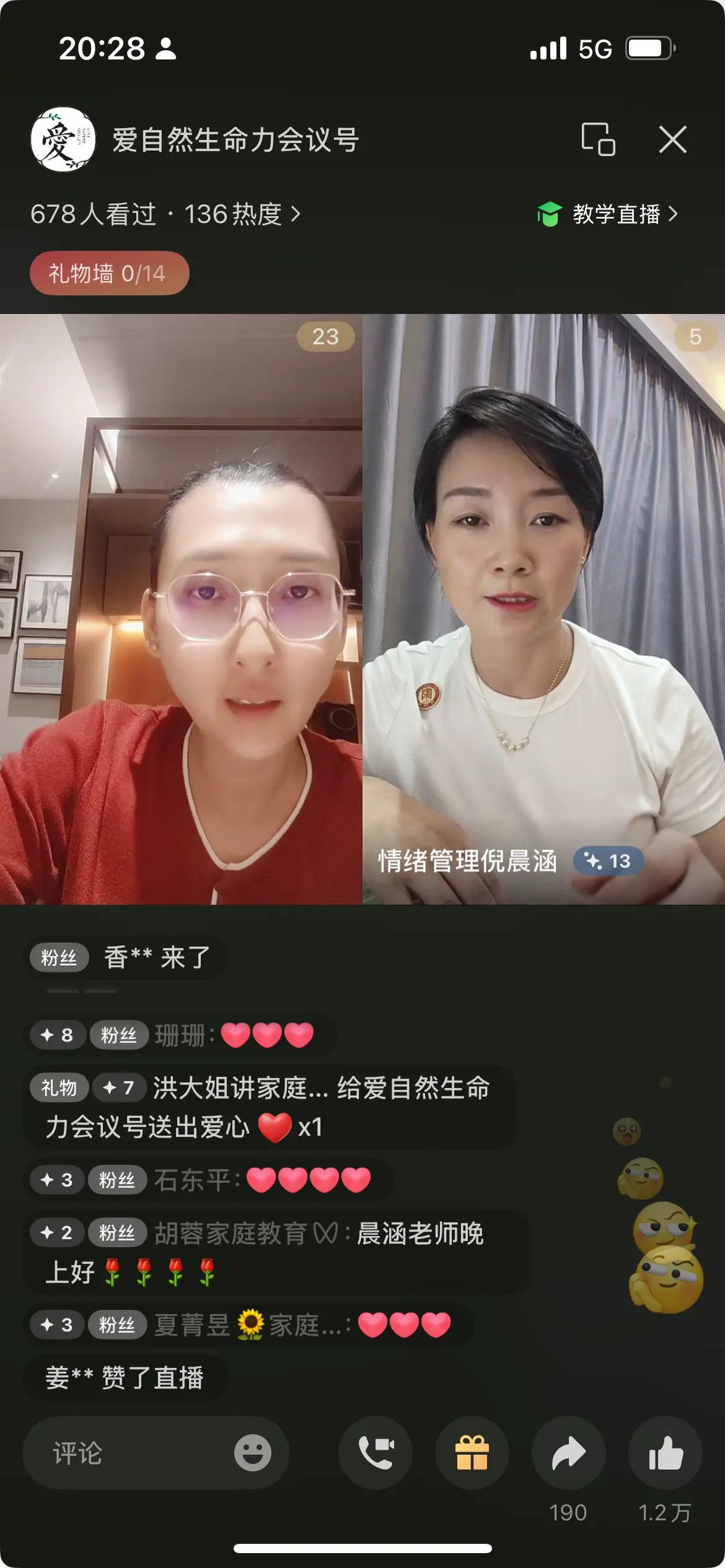Screen dimensions: 725x1568
Task: Tap 情绪管理倪晨涵 guest video tile
Action: tap(543, 609)
